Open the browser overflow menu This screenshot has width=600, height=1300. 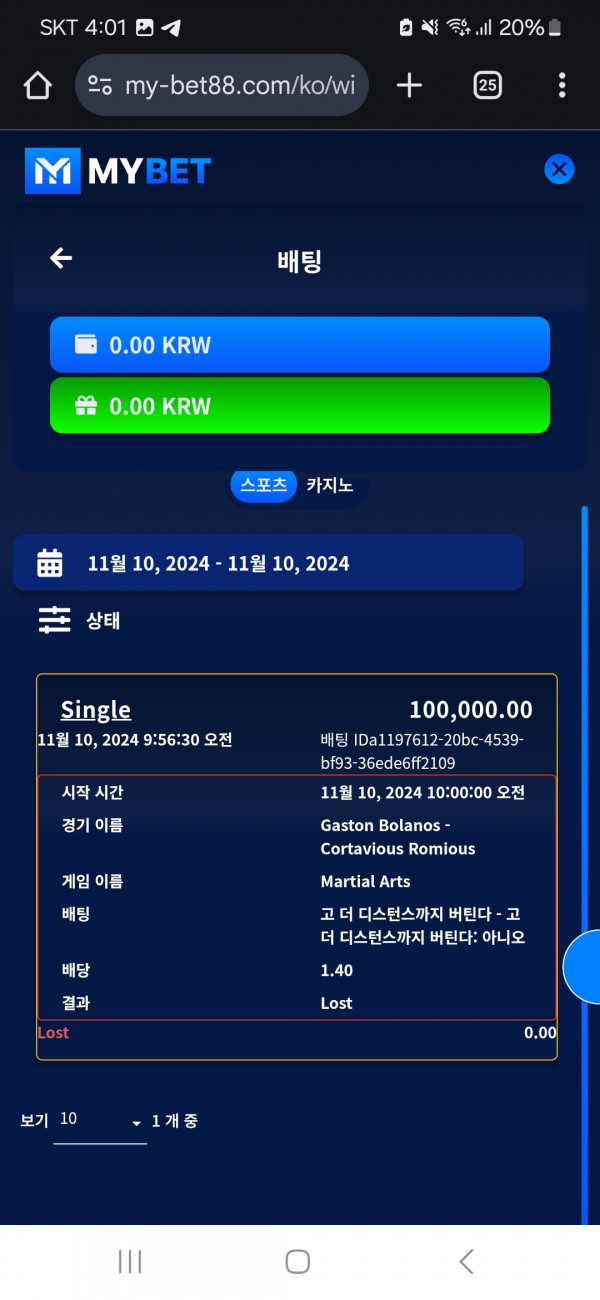pos(562,86)
